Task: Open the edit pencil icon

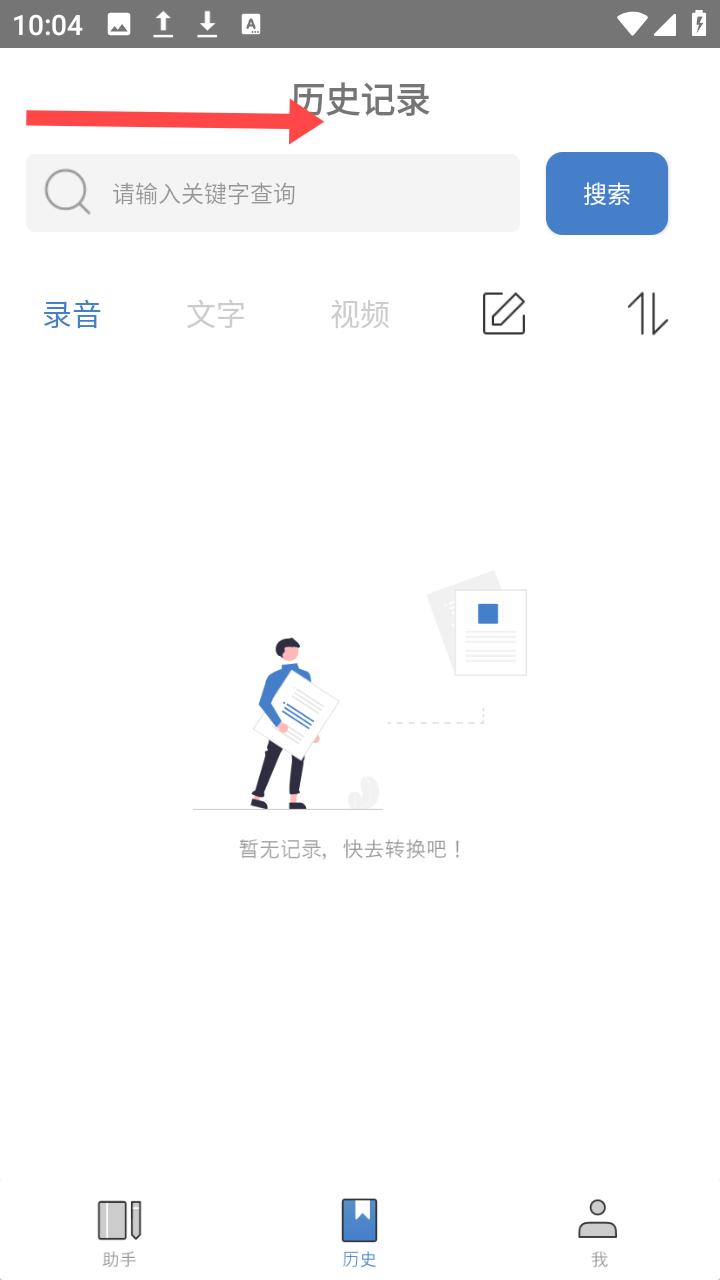Action: pyautogui.click(x=504, y=313)
